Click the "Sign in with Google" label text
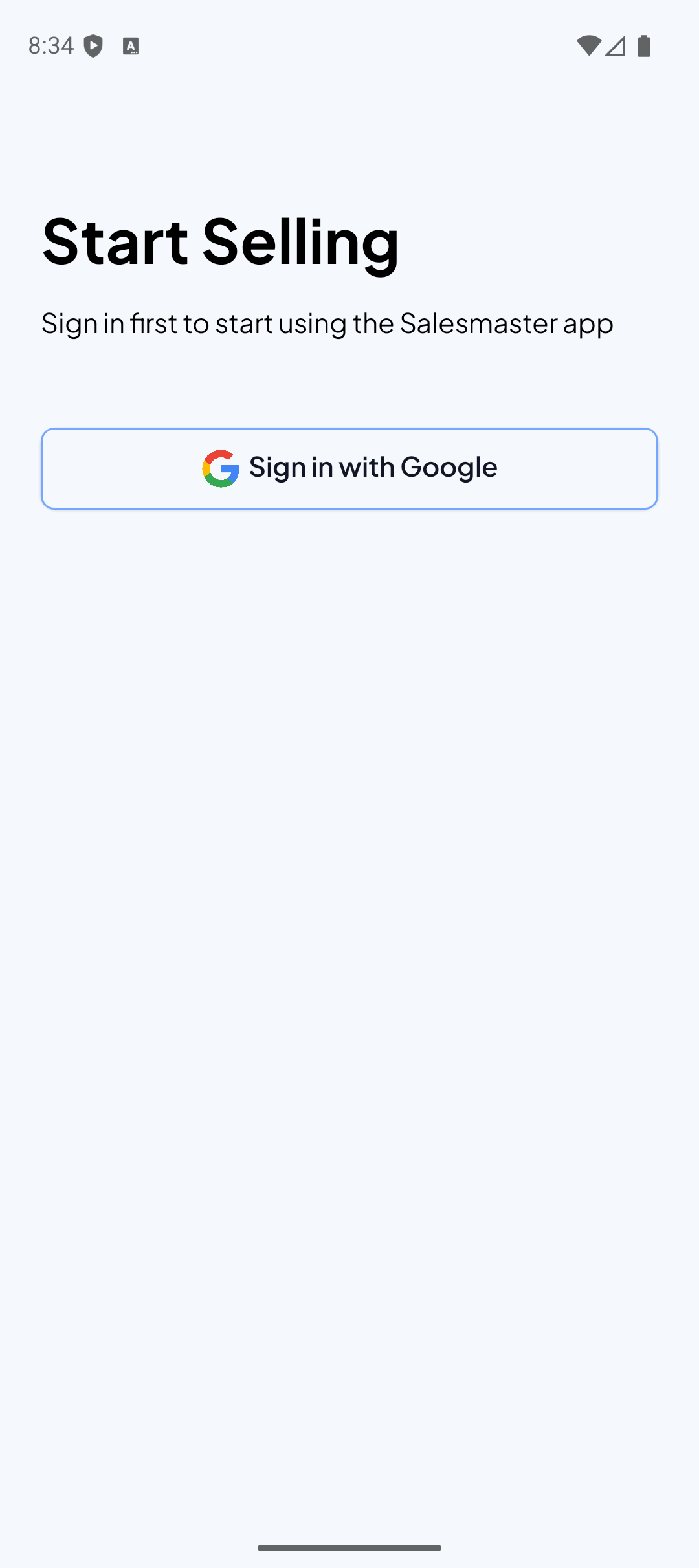The width and height of the screenshot is (699, 1568). click(x=372, y=467)
